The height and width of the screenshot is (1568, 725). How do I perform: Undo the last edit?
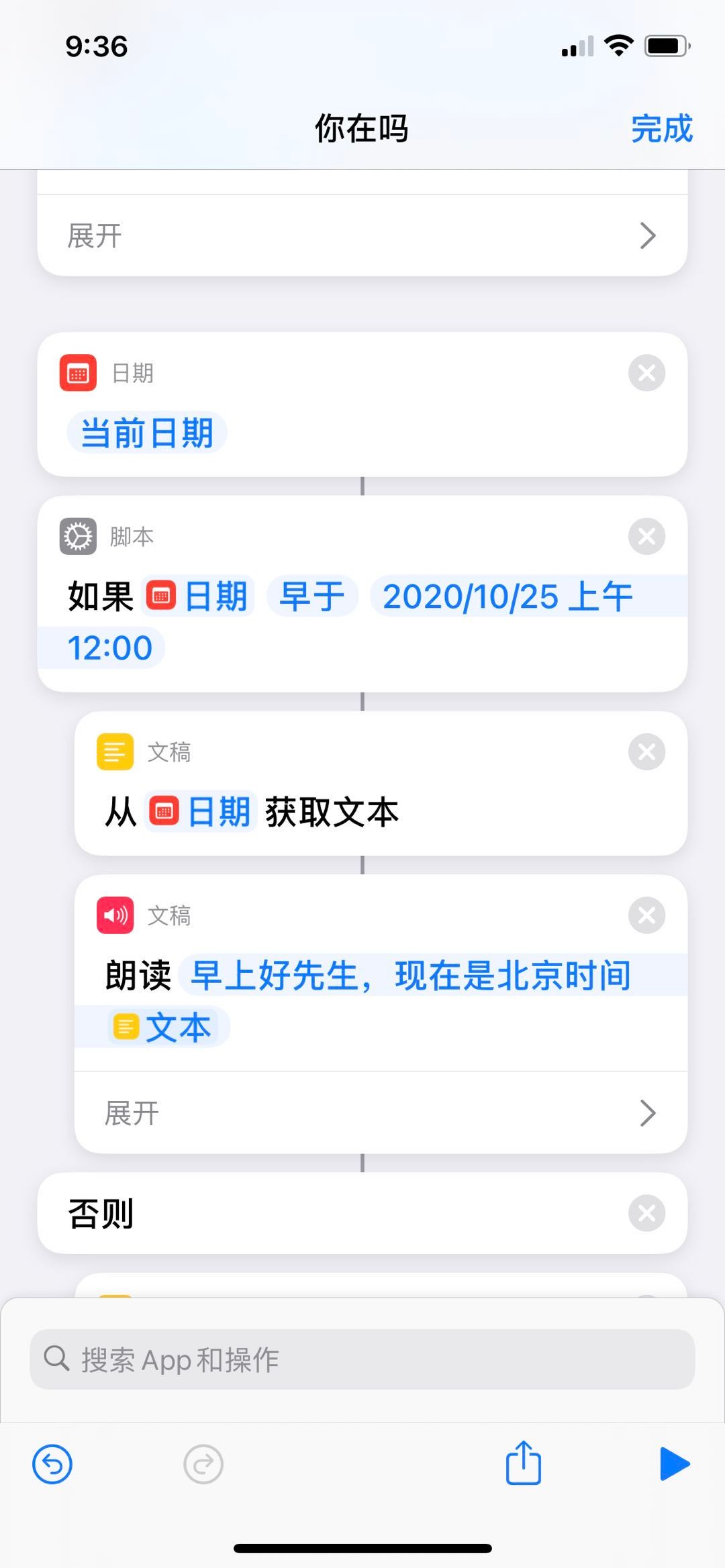click(x=52, y=1464)
